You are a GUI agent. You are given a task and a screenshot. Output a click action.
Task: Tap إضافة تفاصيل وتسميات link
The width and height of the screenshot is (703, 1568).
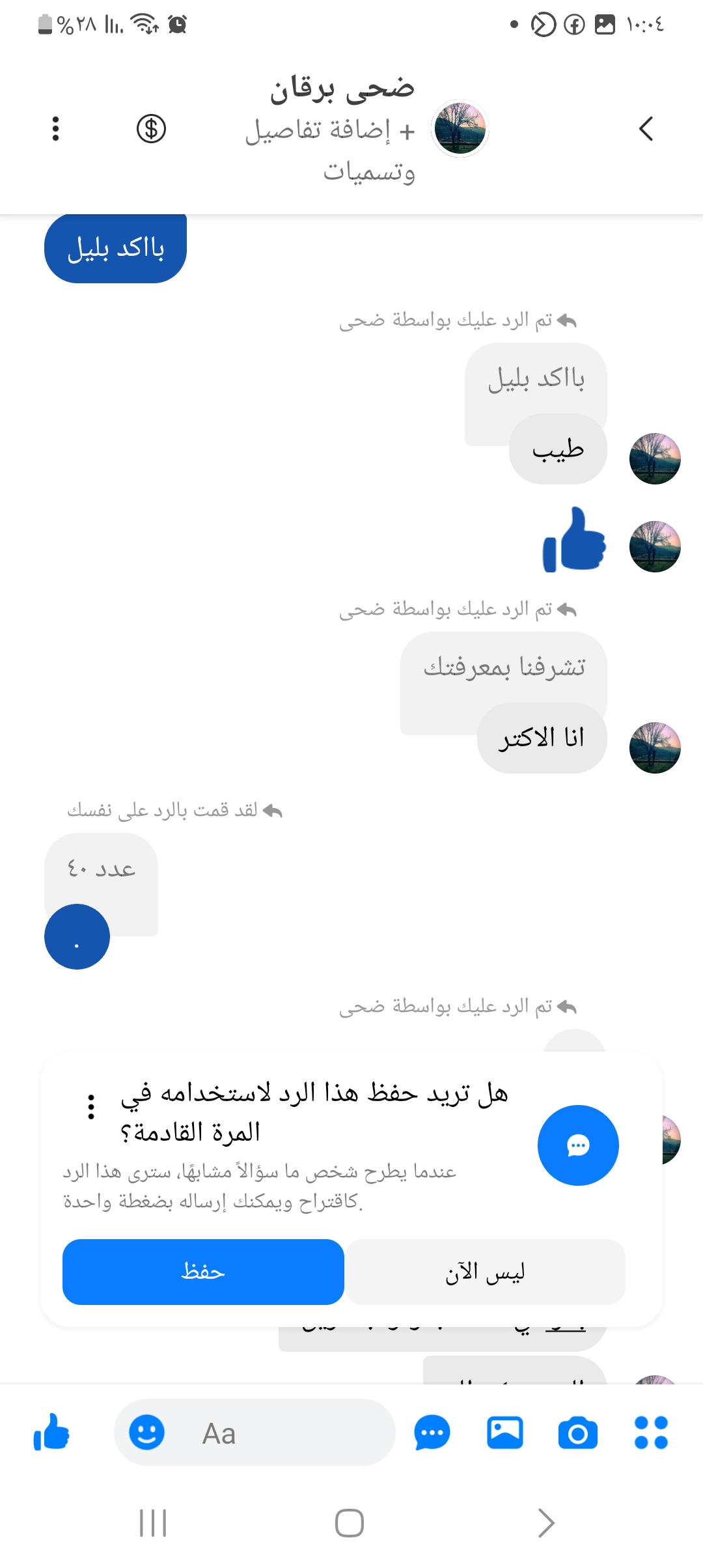tap(331, 150)
